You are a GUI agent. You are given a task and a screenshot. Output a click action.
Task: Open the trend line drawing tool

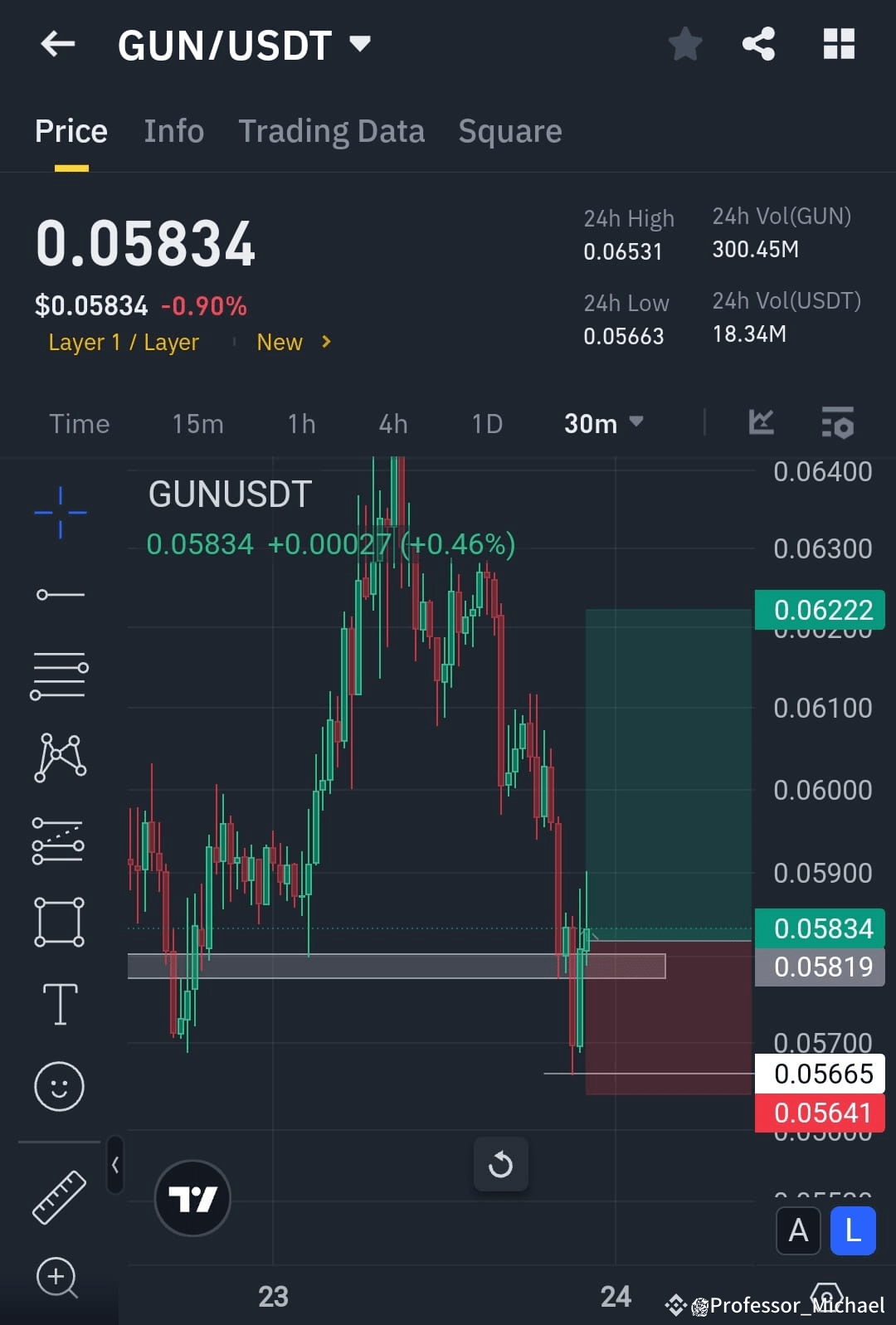tap(59, 594)
